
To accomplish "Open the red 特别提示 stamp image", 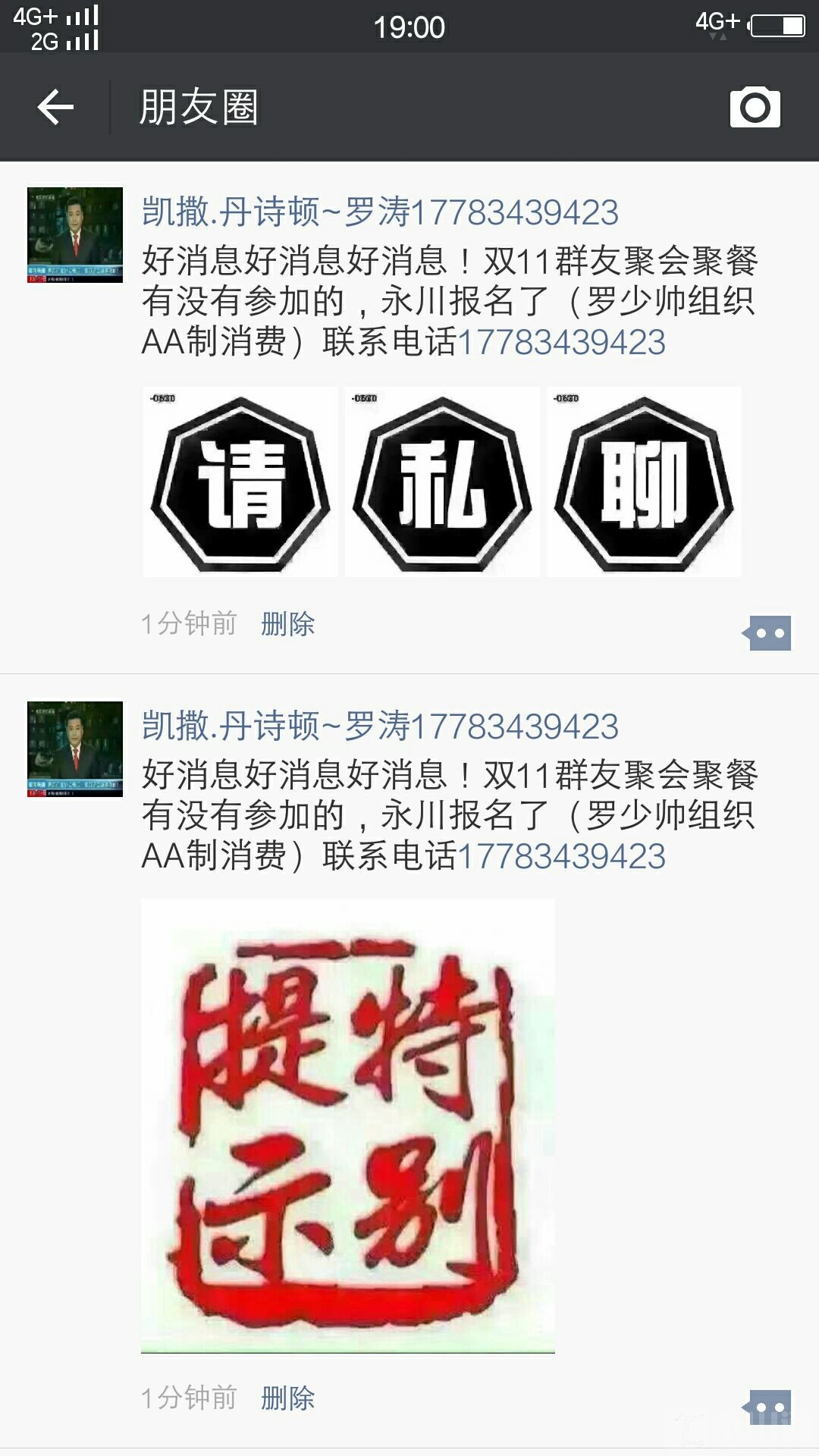I will (348, 1125).
